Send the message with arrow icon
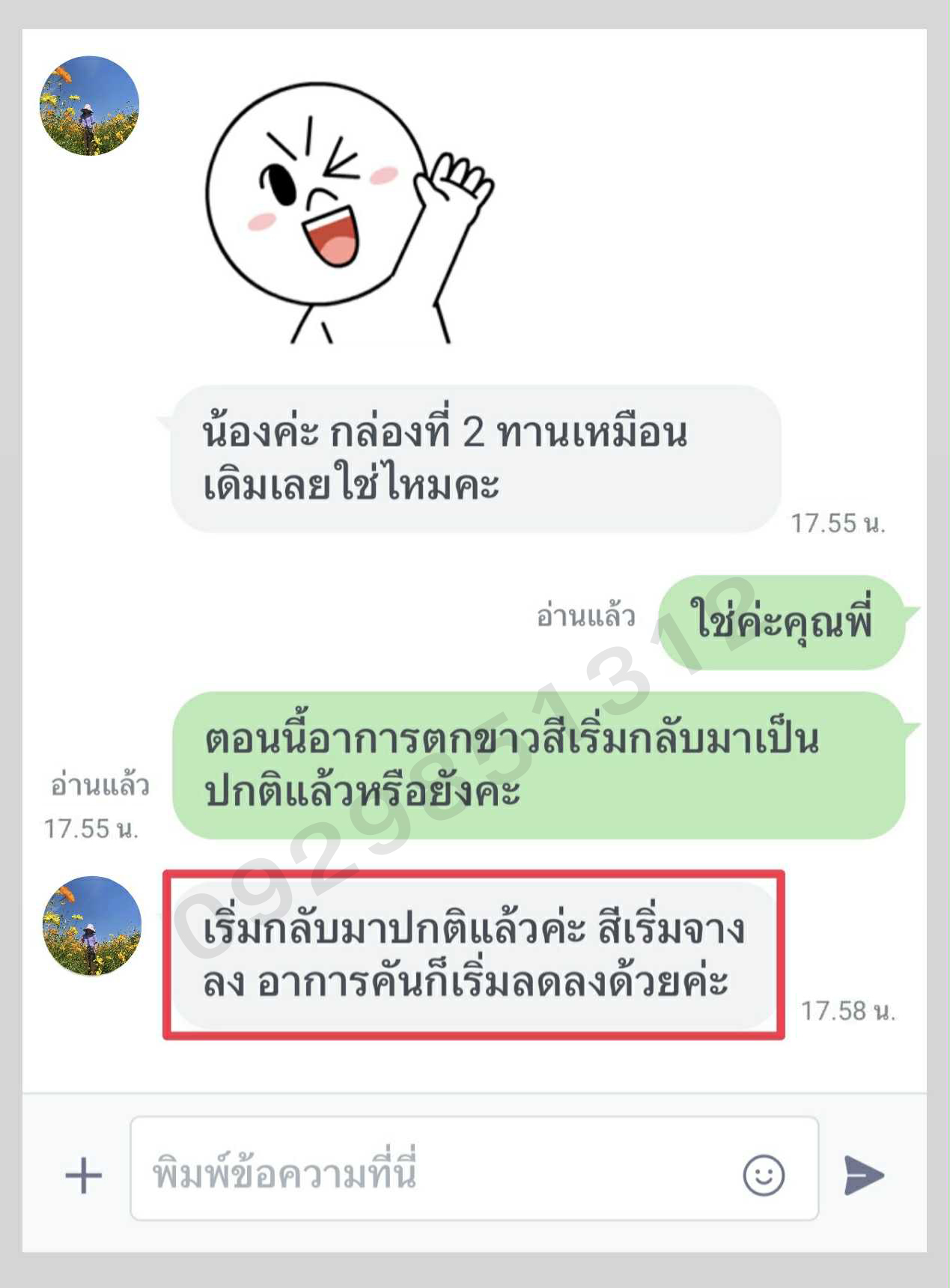The image size is (950, 1288). (864, 1175)
